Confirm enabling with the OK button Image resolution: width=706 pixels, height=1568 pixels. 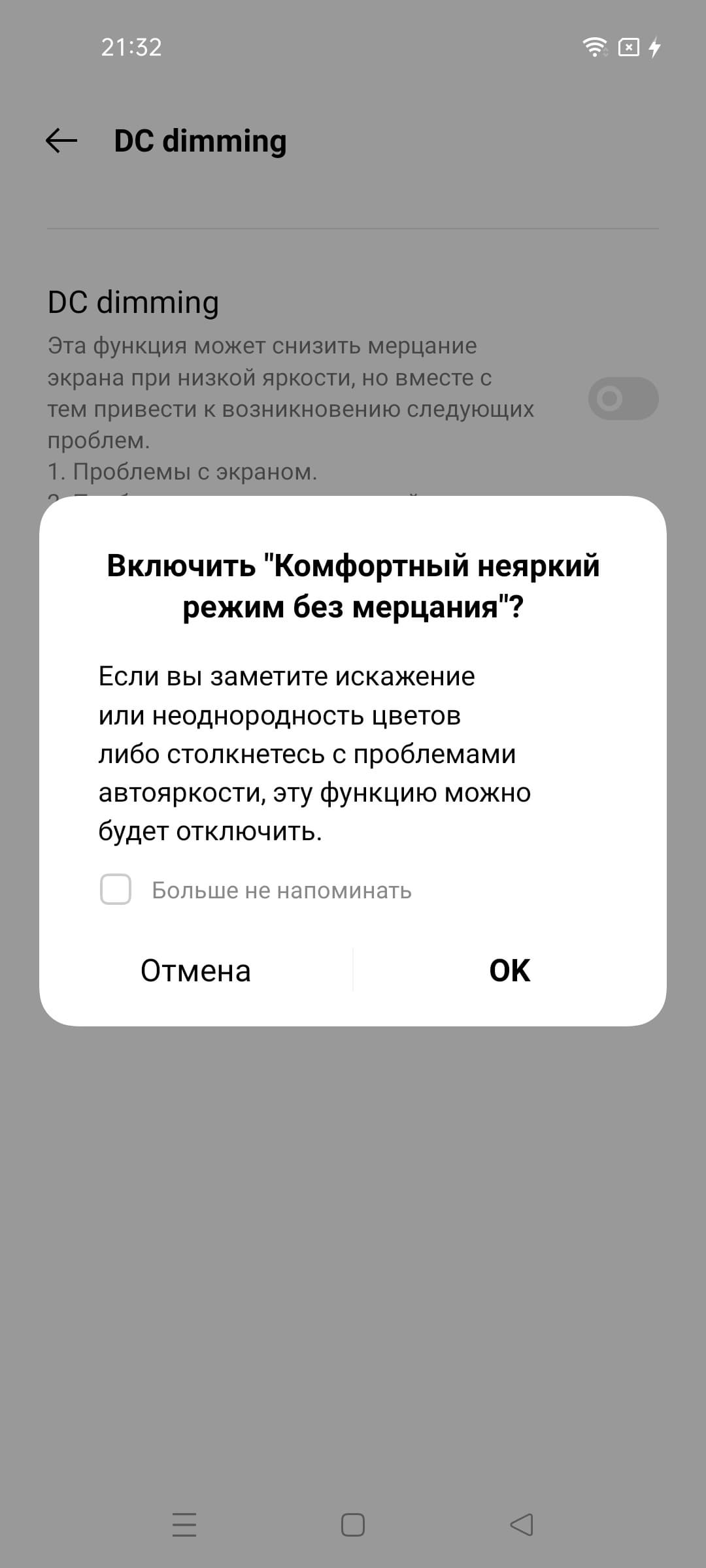tap(509, 970)
